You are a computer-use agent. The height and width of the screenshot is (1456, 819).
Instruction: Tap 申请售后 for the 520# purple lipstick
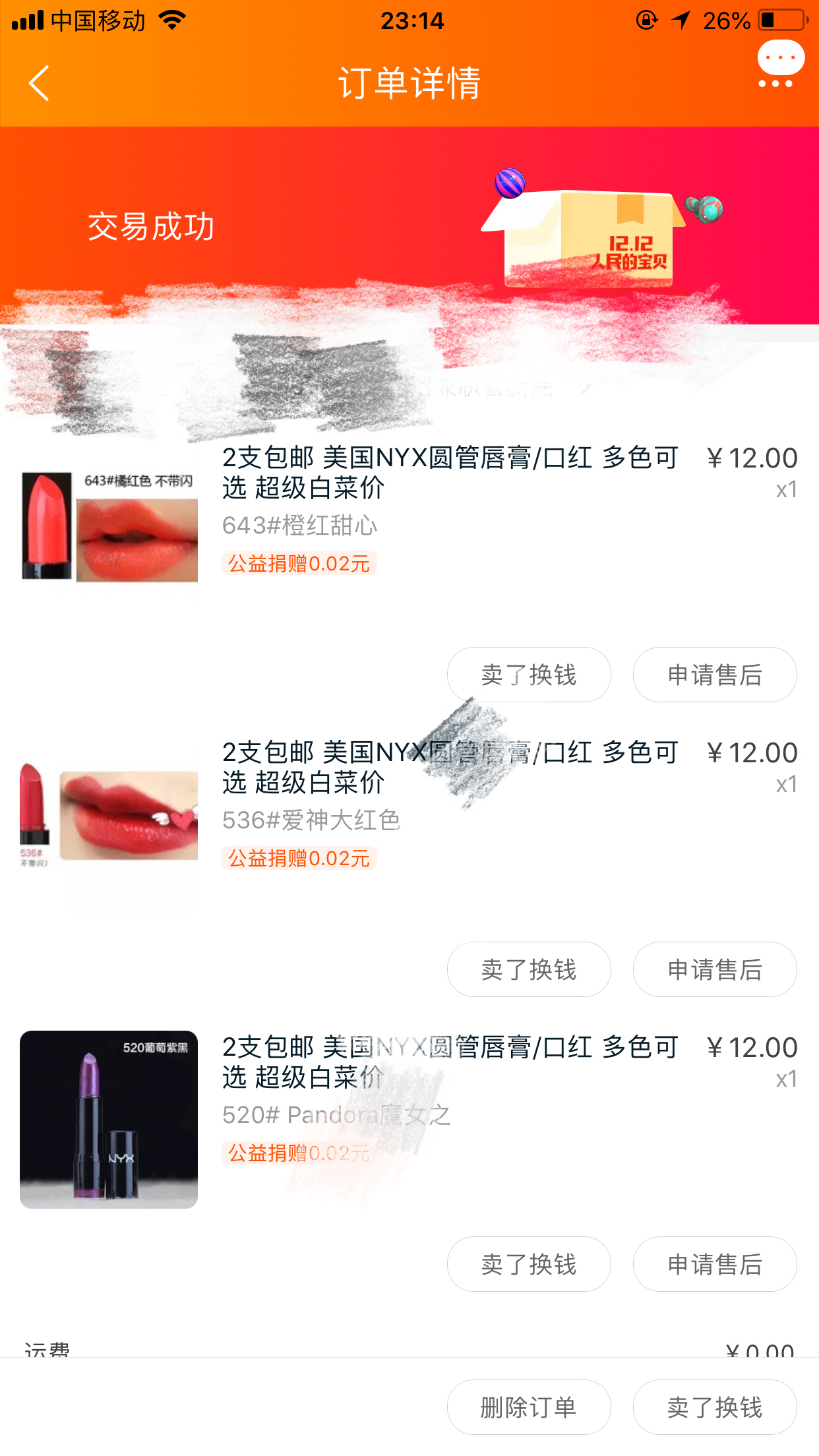[x=715, y=1263]
